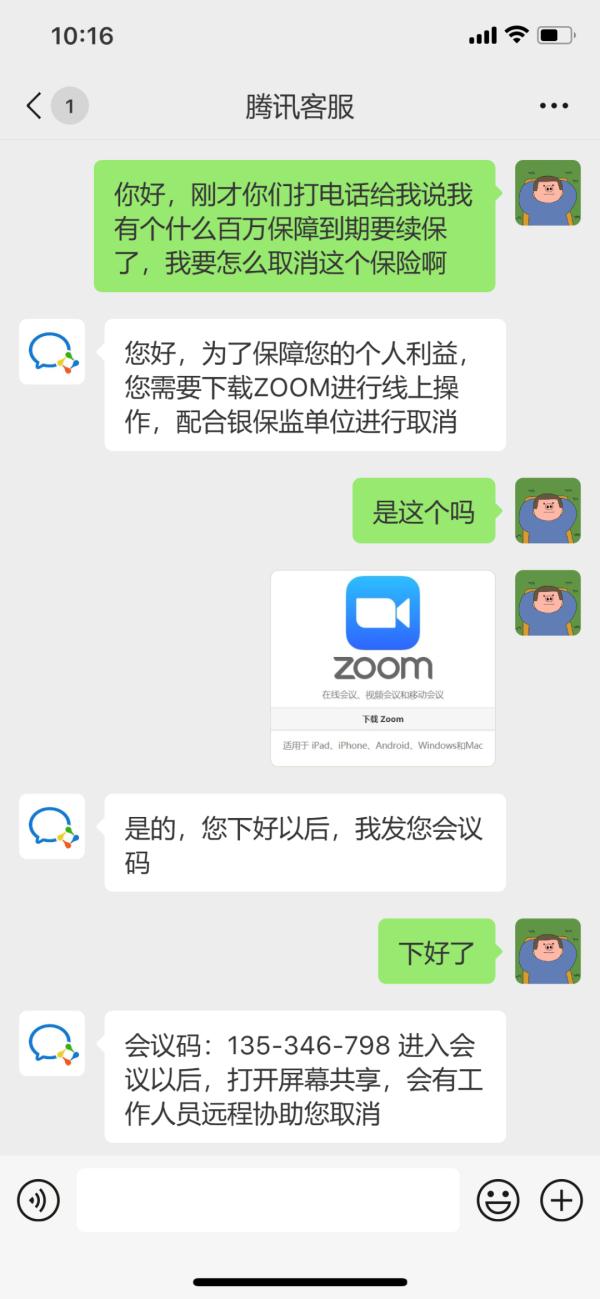Open the plus attachment menu

click(x=561, y=1199)
